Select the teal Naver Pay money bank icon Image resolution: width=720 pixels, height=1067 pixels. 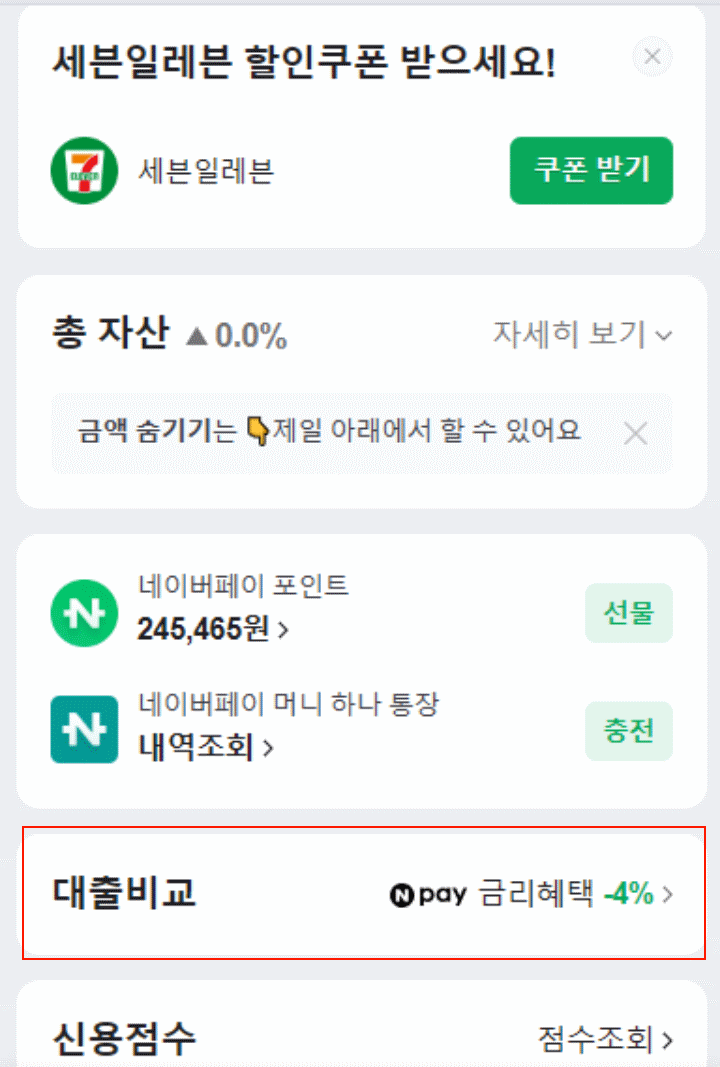click(x=84, y=730)
